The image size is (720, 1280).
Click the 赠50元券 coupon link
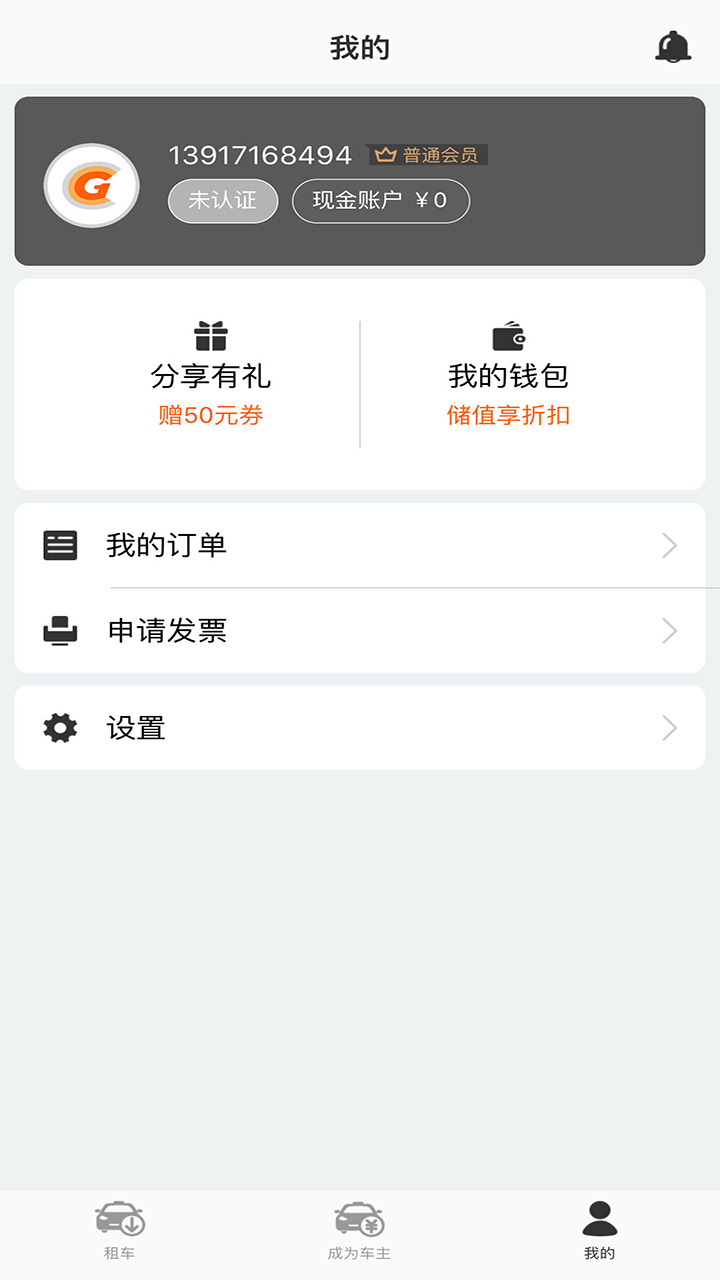click(x=211, y=415)
